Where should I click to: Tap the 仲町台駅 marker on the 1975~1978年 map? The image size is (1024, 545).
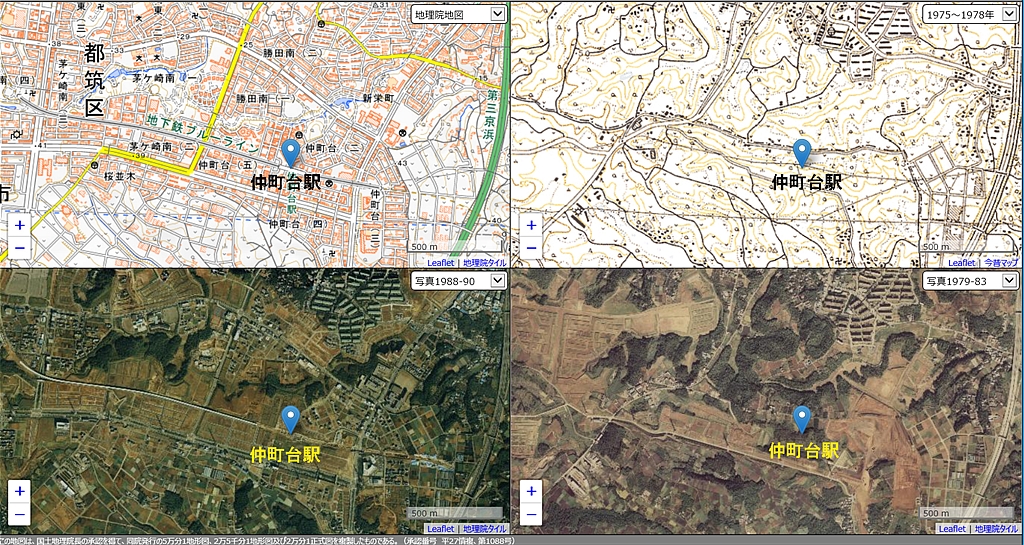point(802,151)
